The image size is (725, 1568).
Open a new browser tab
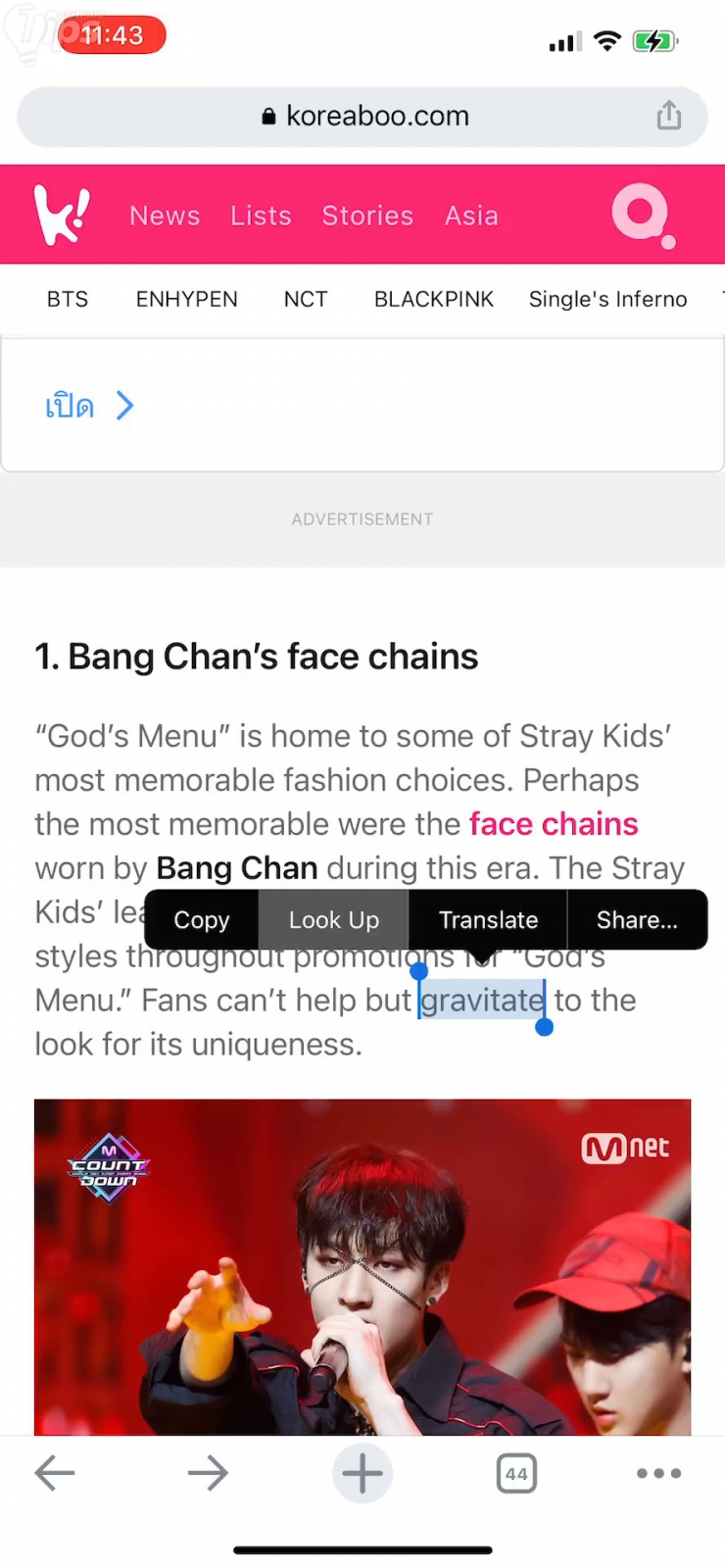362,1473
